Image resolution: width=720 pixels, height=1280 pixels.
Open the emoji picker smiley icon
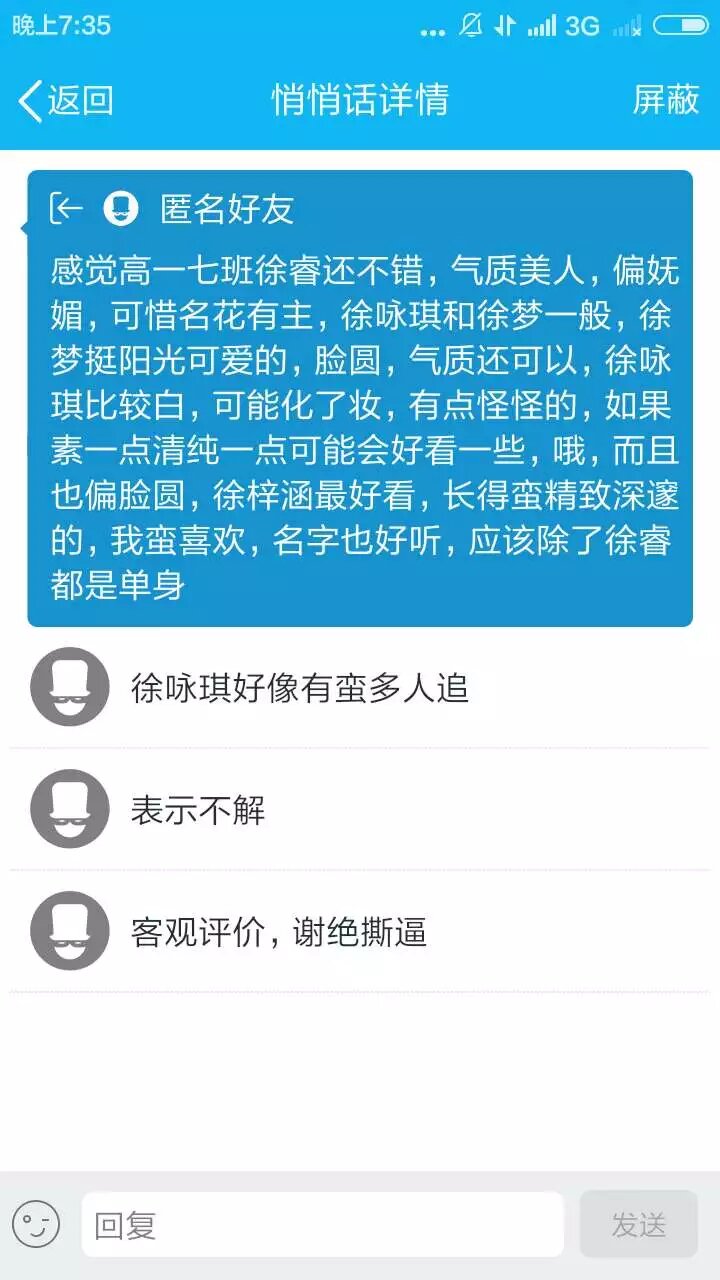[x=37, y=1224]
